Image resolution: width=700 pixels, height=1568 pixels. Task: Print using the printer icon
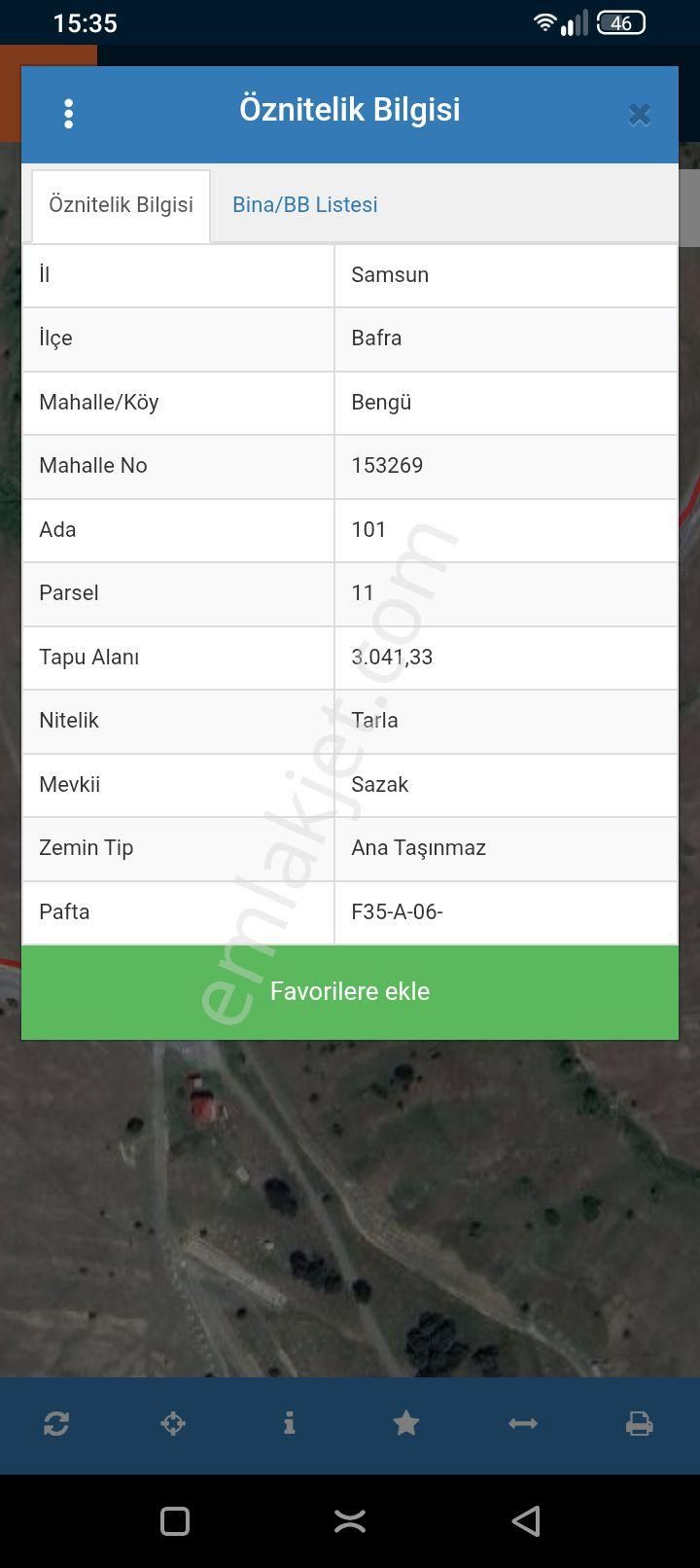(639, 1424)
